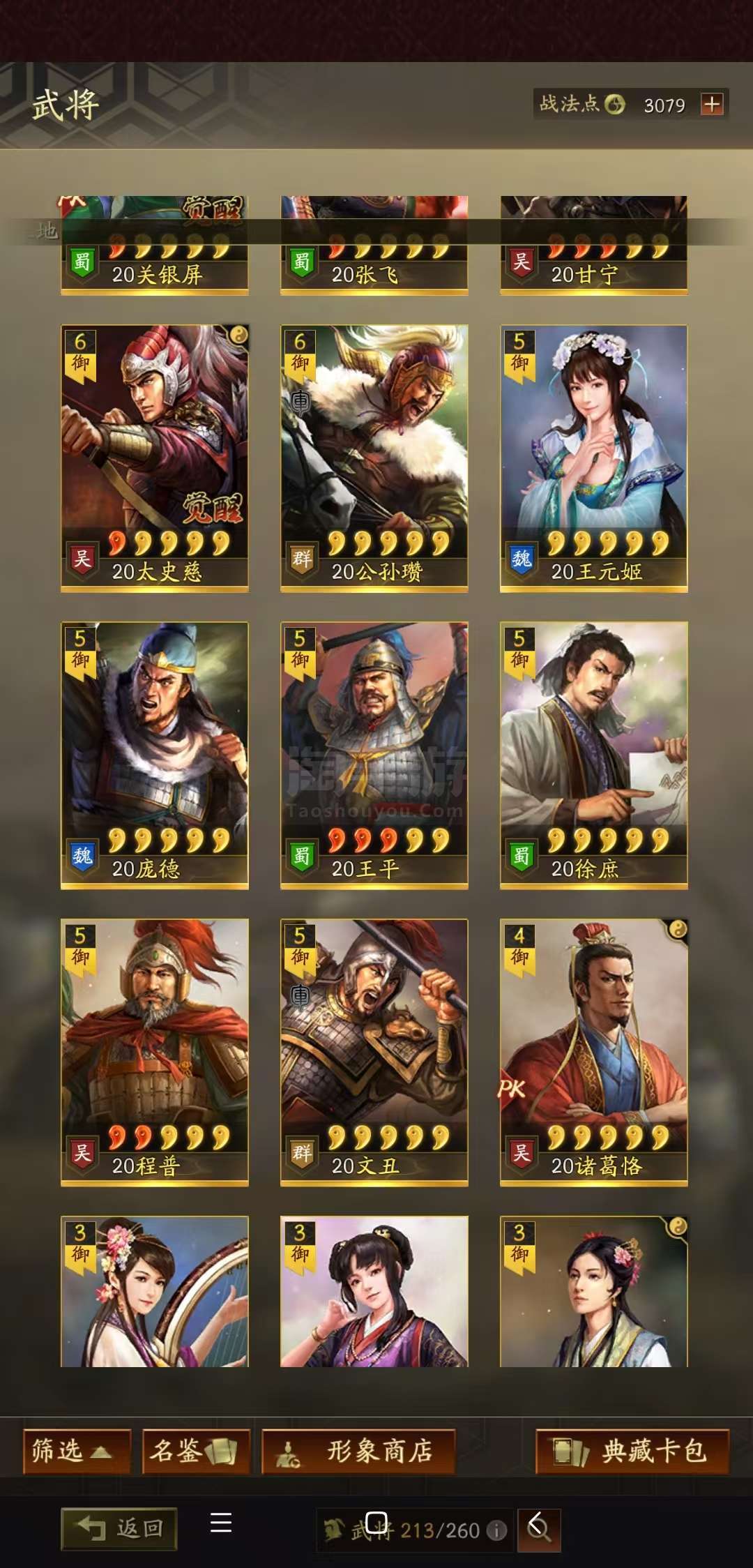The height and width of the screenshot is (1568, 753).
Task: Open the 公孙瓒 general card
Action: tap(374, 458)
